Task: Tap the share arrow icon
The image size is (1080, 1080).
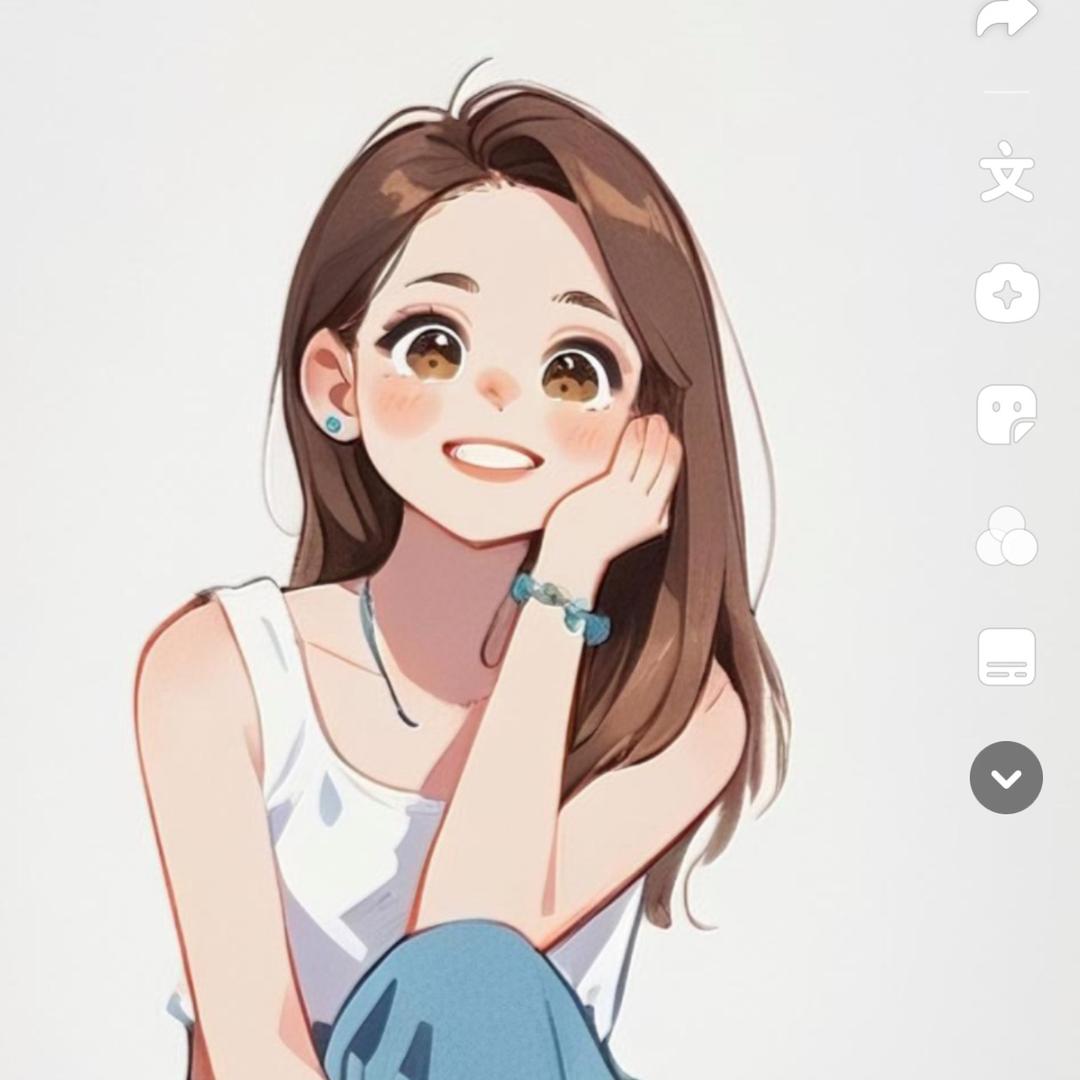Action: point(1006,17)
